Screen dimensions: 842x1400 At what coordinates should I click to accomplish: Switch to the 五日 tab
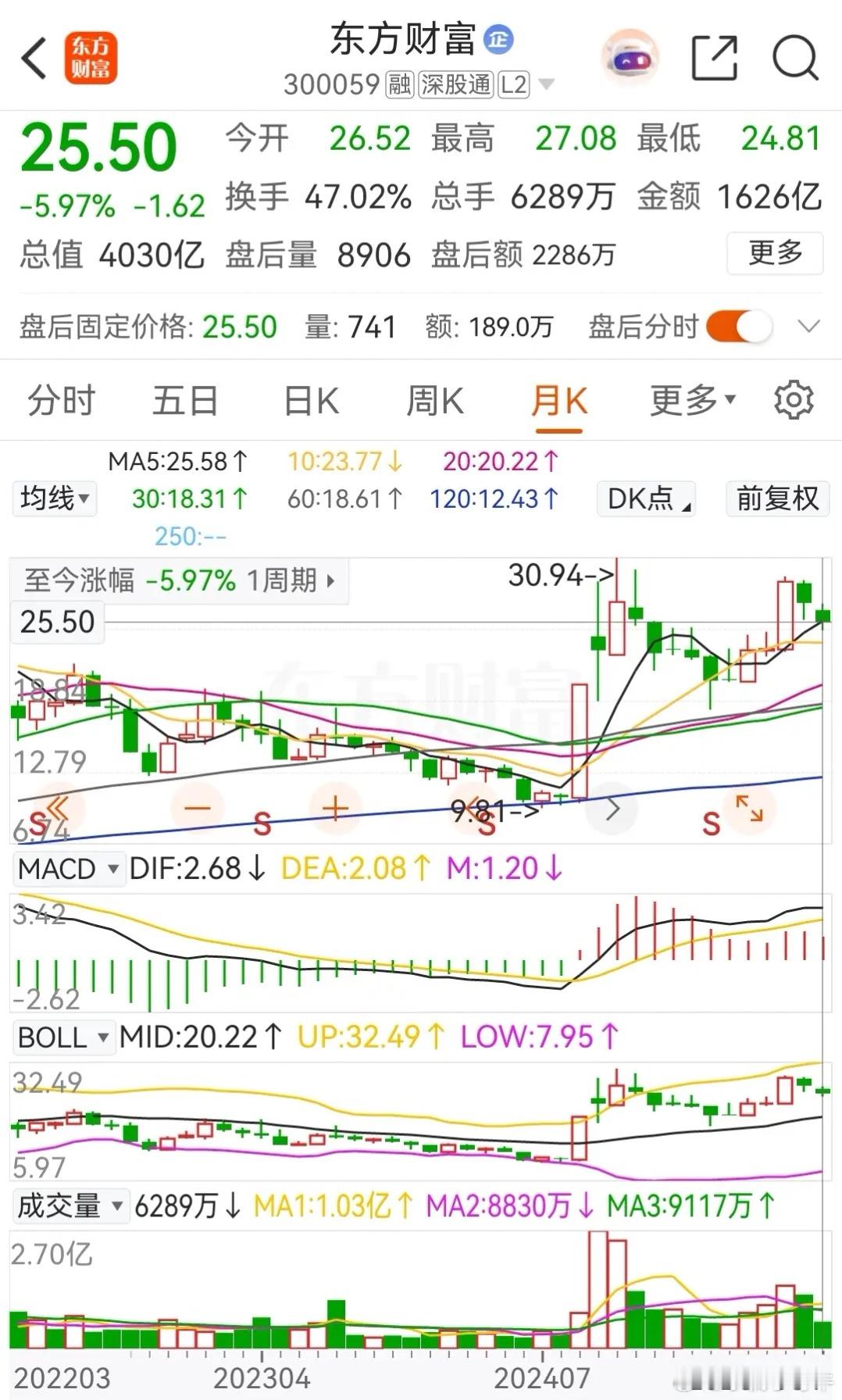point(185,402)
